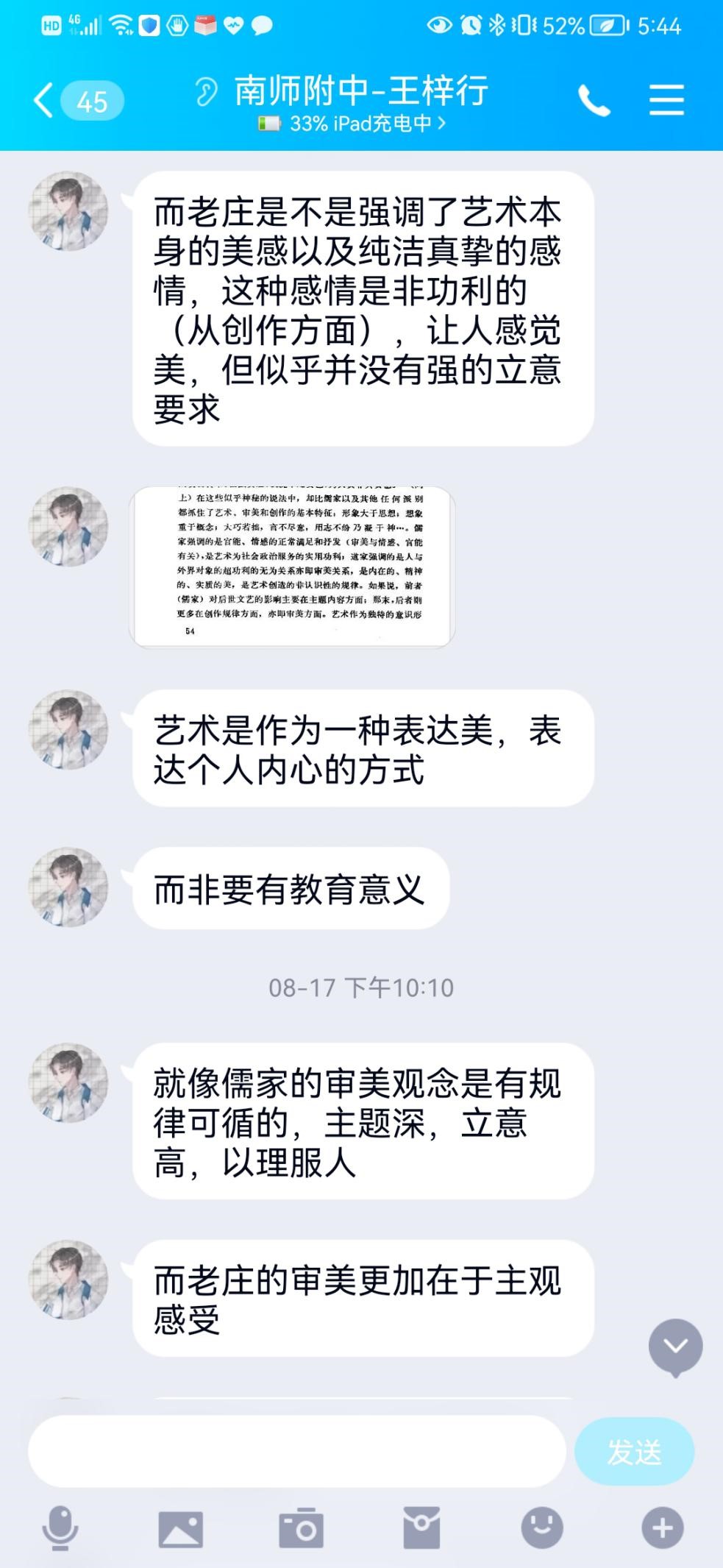
Task: Open the camera to take a photo
Action: pos(301,1528)
